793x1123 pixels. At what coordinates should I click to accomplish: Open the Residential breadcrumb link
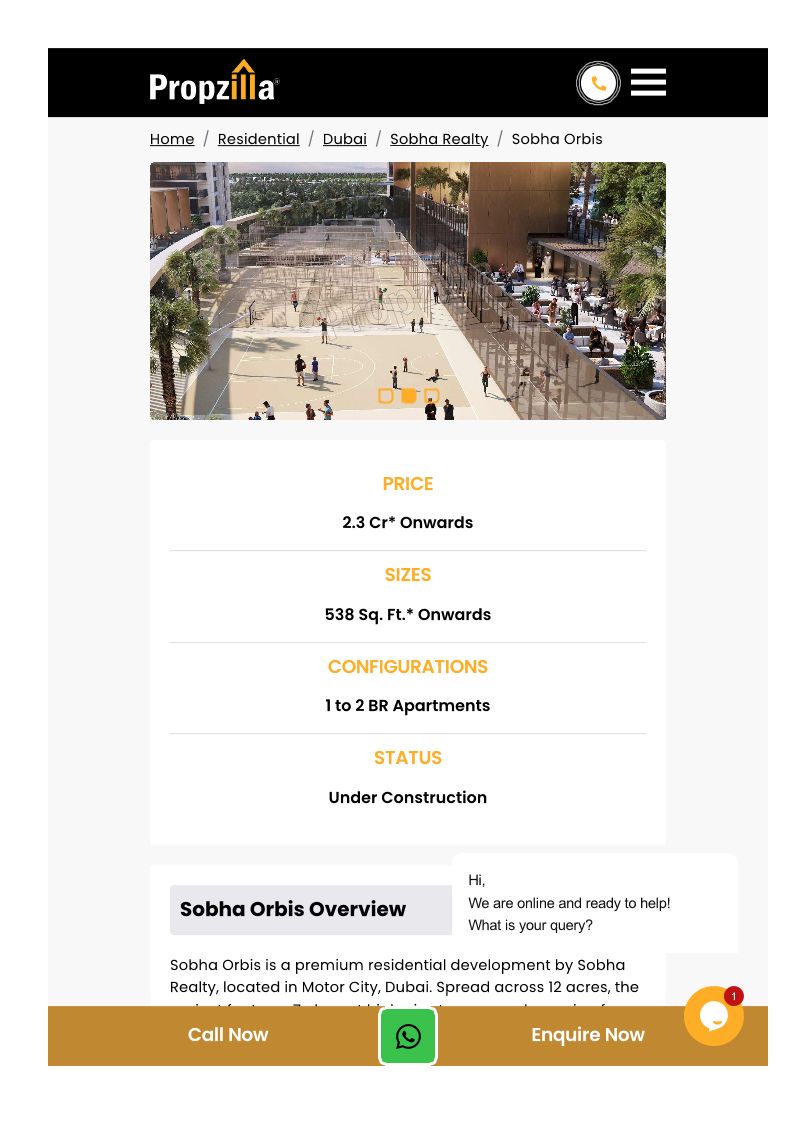coord(259,139)
